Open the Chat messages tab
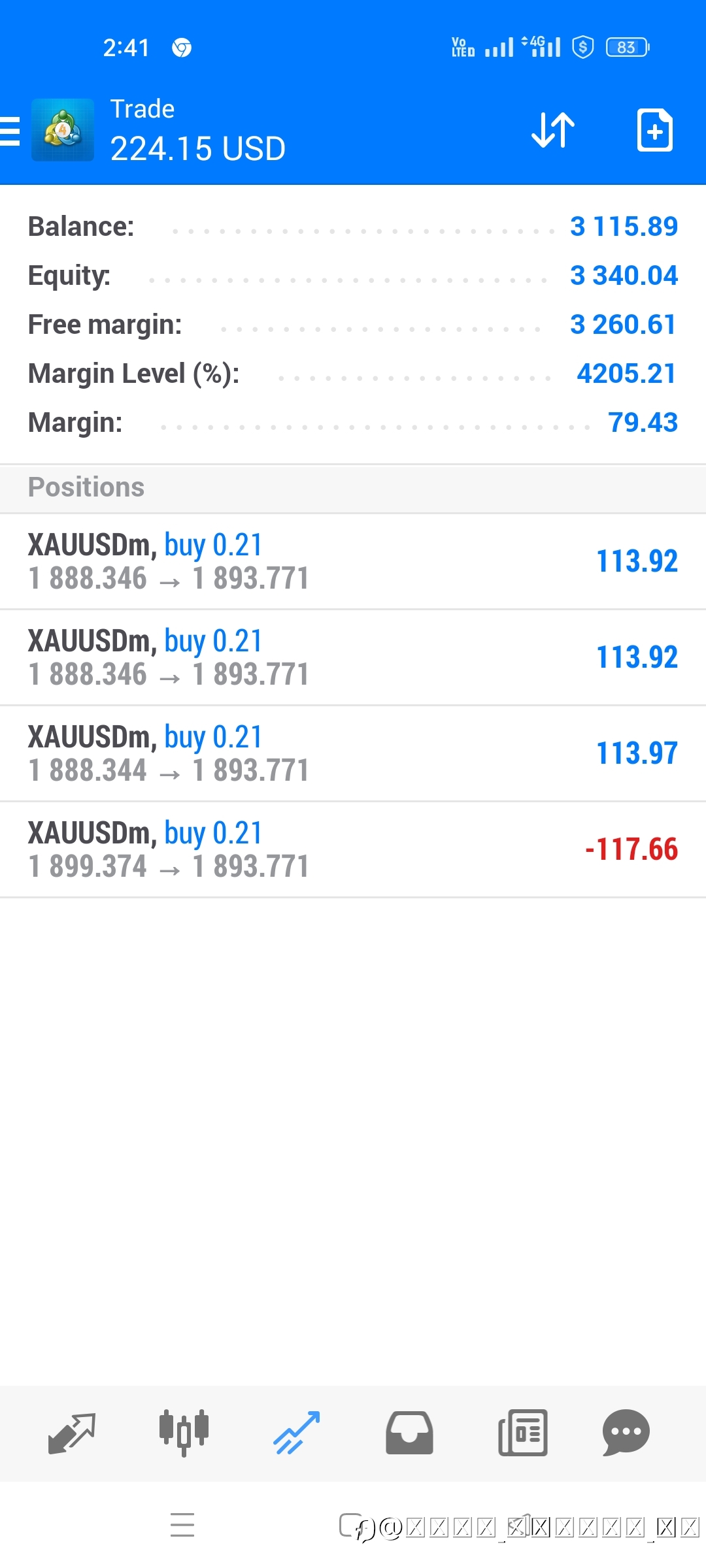The height and width of the screenshot is (1568, 706). 626,1433
